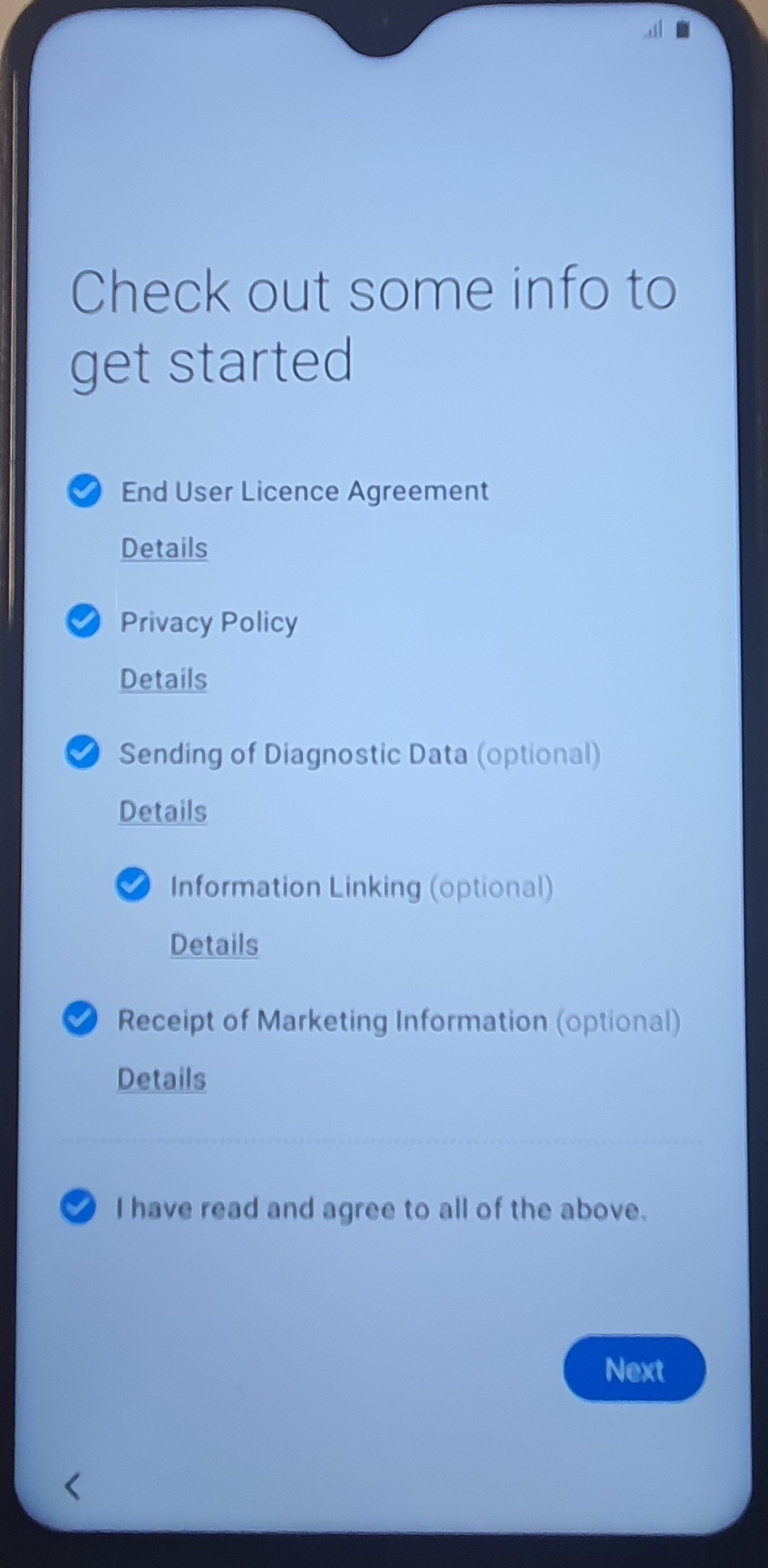Screen dimensions: 768x1568
Task: Deselect Sending of Diagnostic Data checkbox
Action: tap(83, 752)
